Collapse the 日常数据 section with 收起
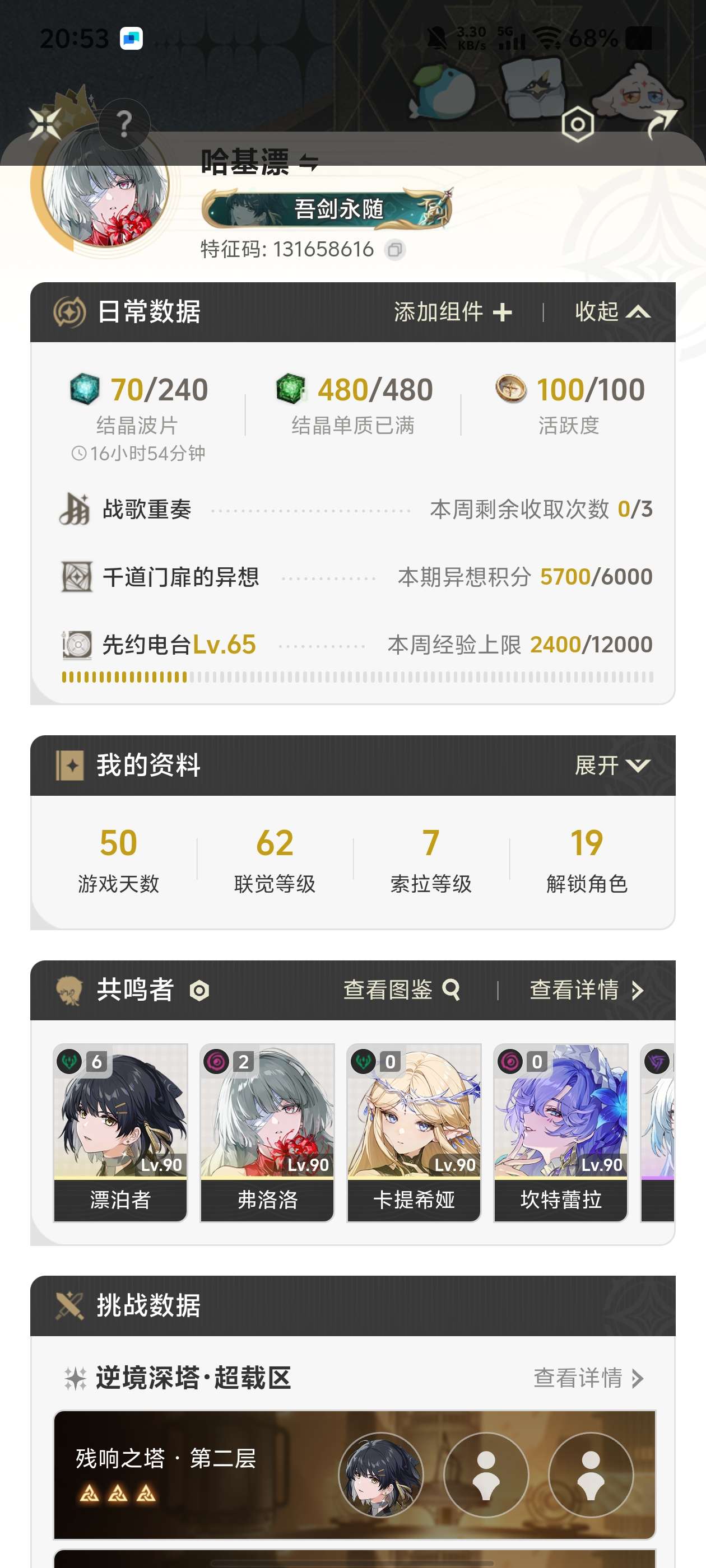Viewport: 706px width, 1568px height. [x=611, y=312]
